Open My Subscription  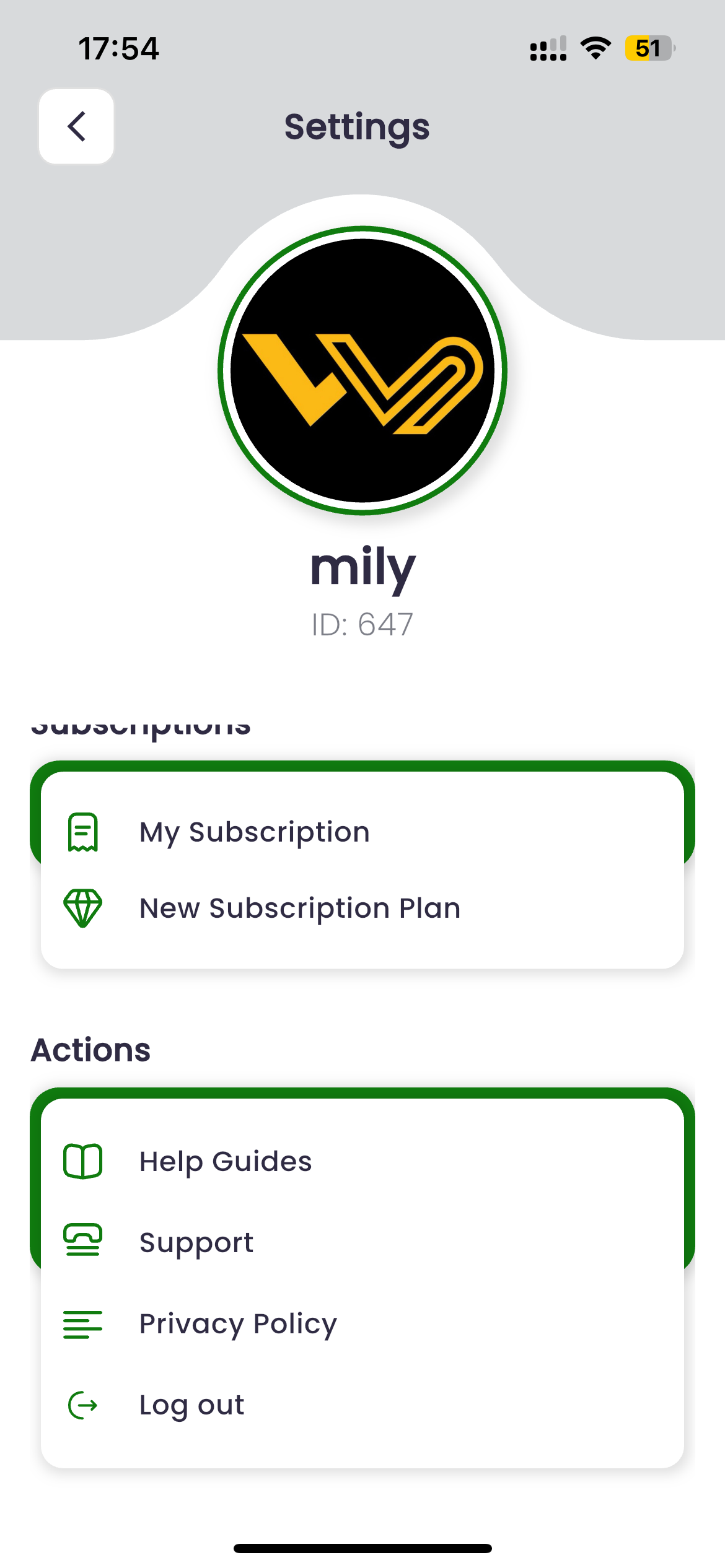tap(254, 832)
